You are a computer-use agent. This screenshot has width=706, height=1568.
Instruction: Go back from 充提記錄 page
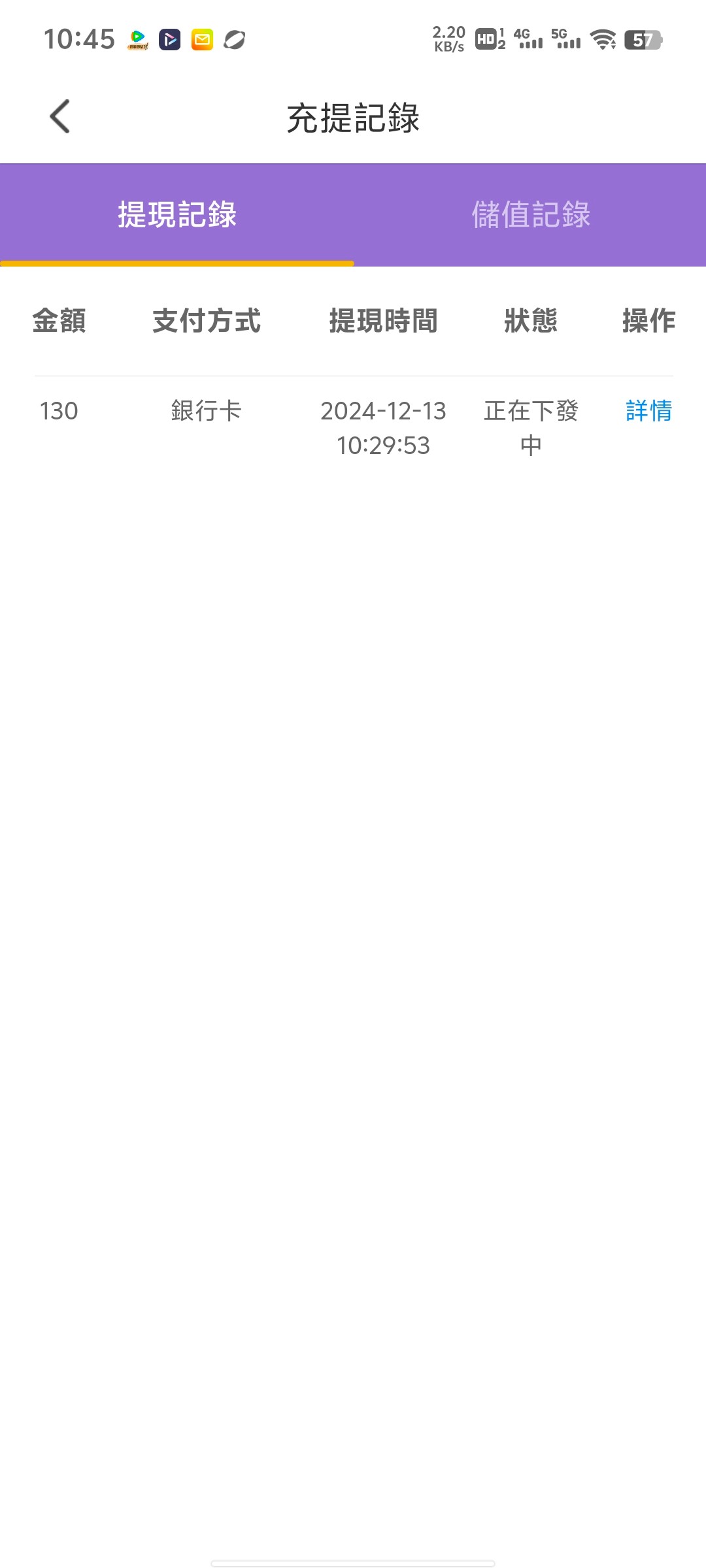59,117
